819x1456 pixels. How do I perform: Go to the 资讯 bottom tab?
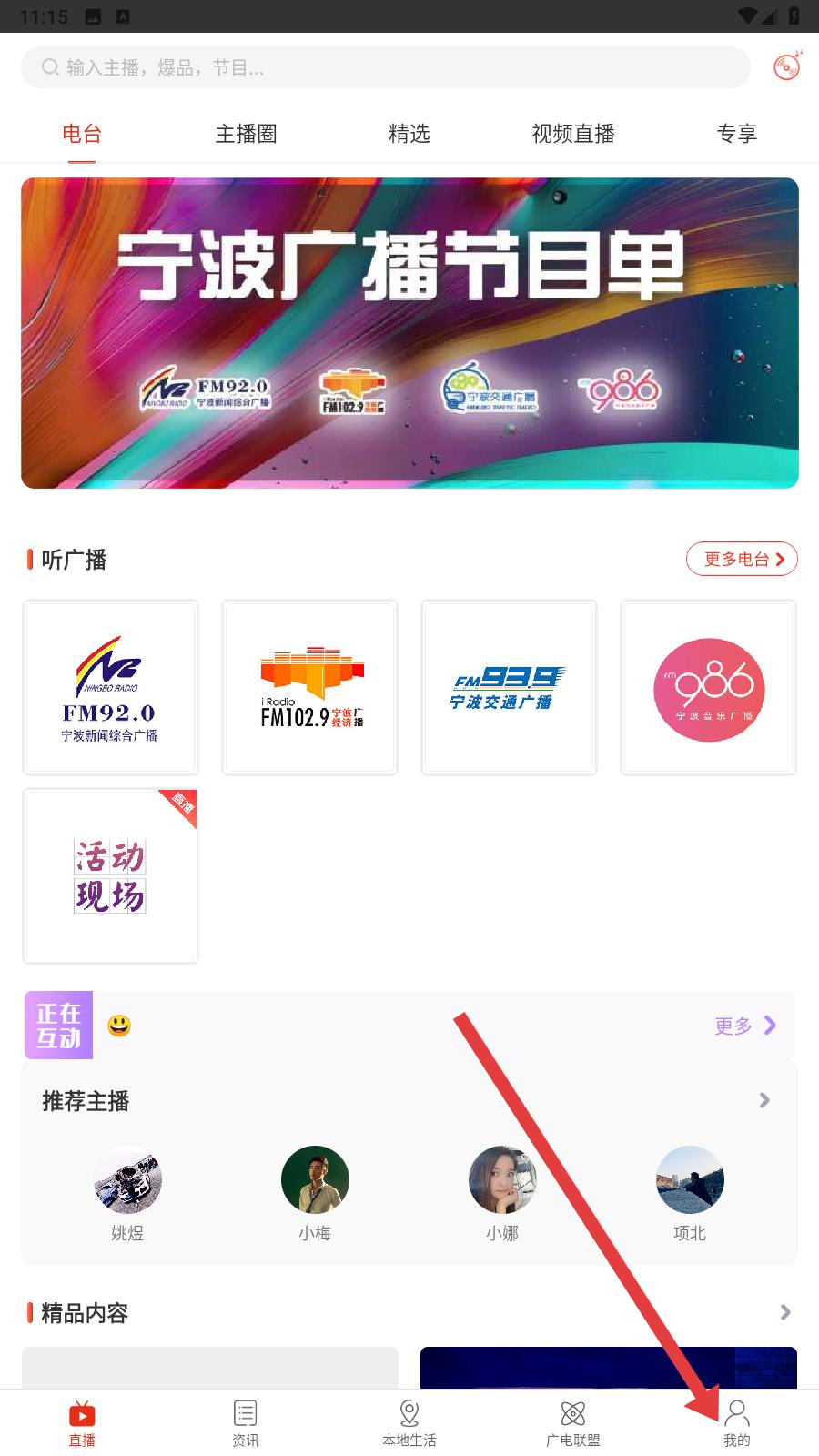tap(246, 1423)
